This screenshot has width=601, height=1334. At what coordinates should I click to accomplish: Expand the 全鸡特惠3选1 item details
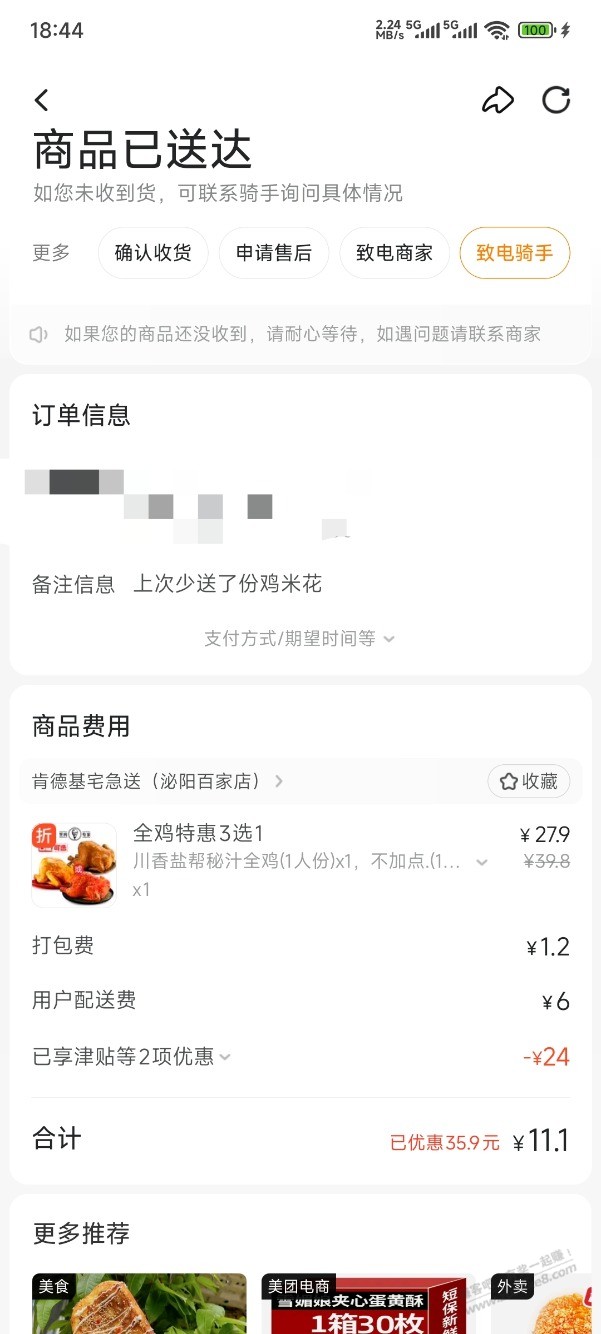(x=481, y=862)
